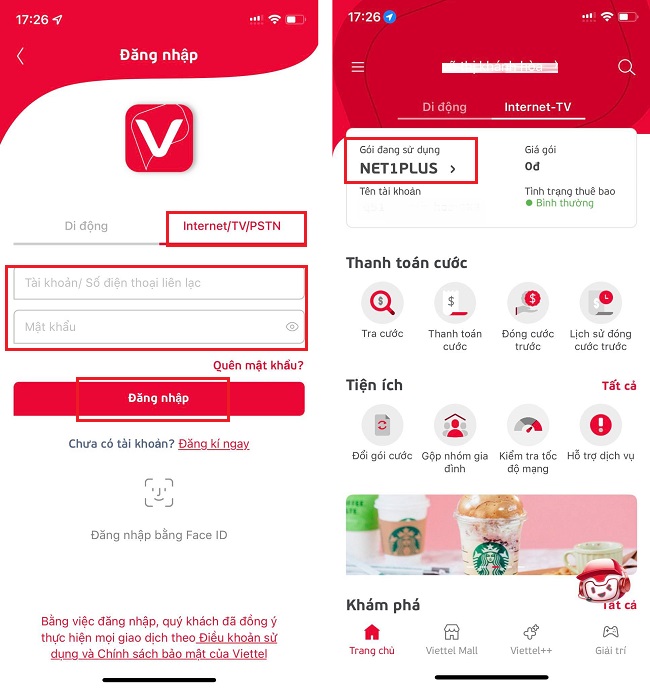Image resolution: width=650 pixels, height=689 pixels.
Task: Focus the Tài khoản/Số điện thoại field
Action: point(159,283)
